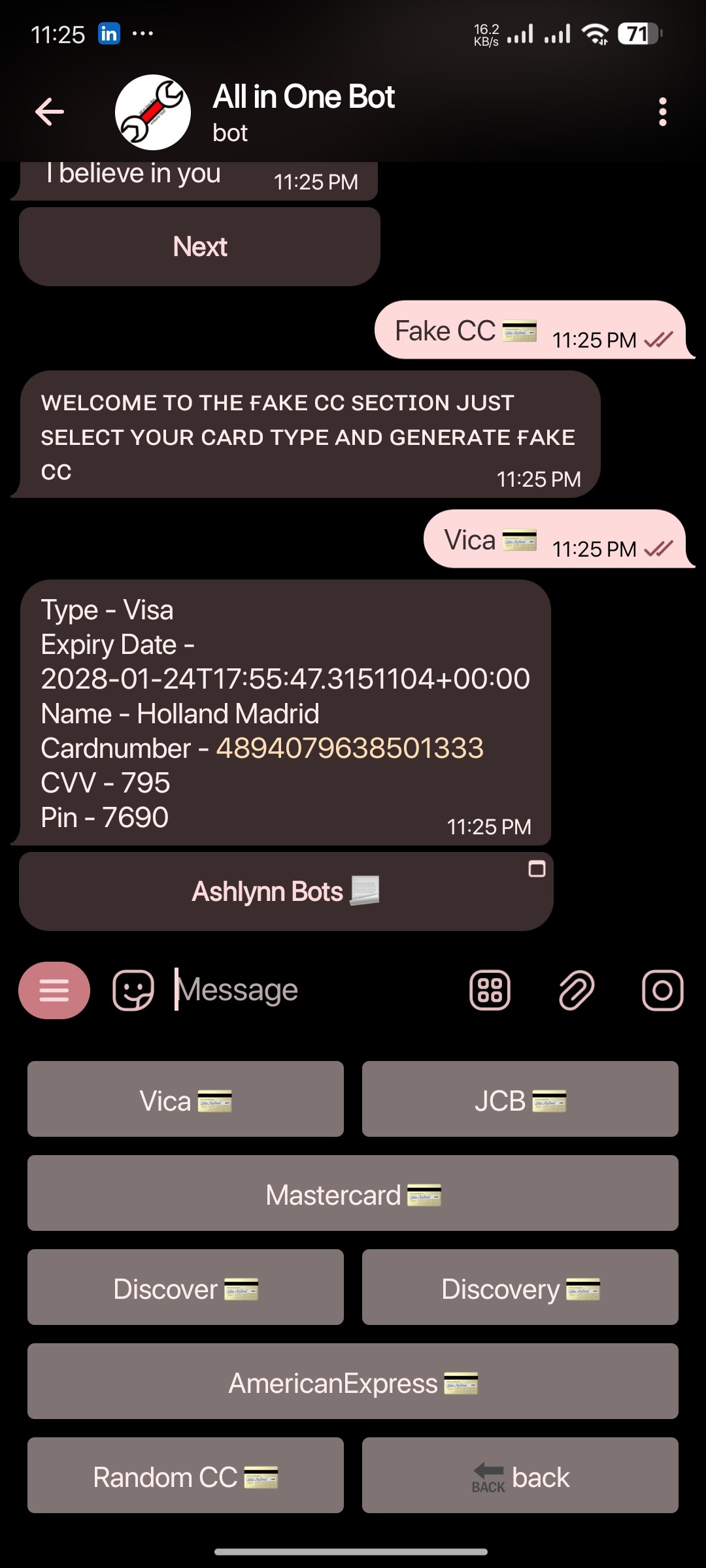Tap the Random CC button
Image resolution: width=706 pixels, height=1568 pixels.
(186, 1476)
